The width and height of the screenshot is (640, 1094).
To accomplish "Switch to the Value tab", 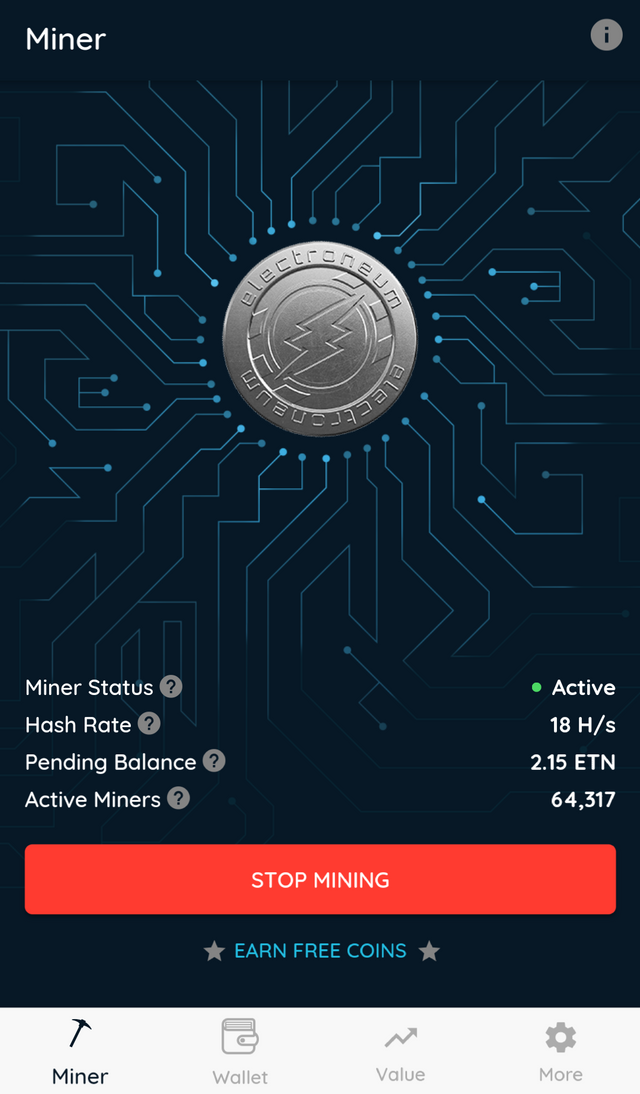I will tap(400, 1052).
